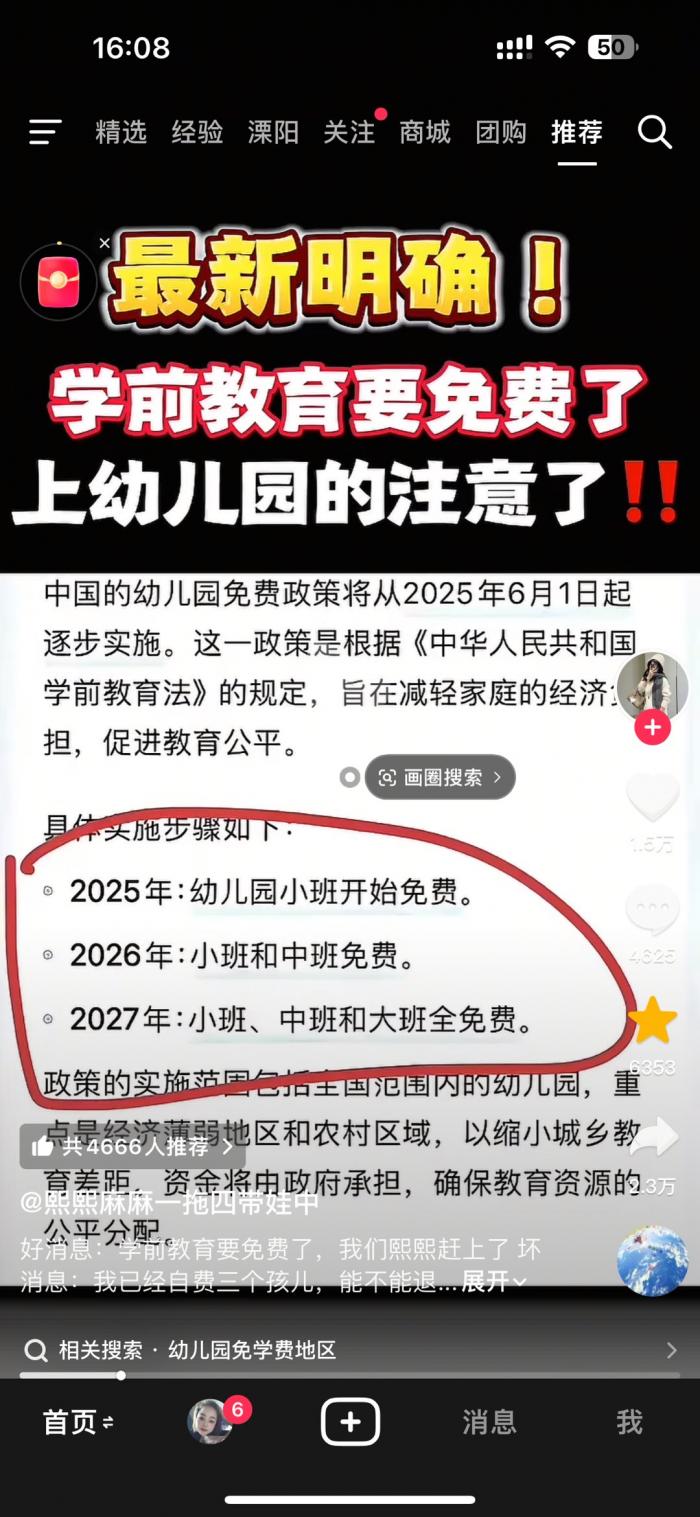
Task: Dismiss the red envelope widget
Action: point(105,243)
